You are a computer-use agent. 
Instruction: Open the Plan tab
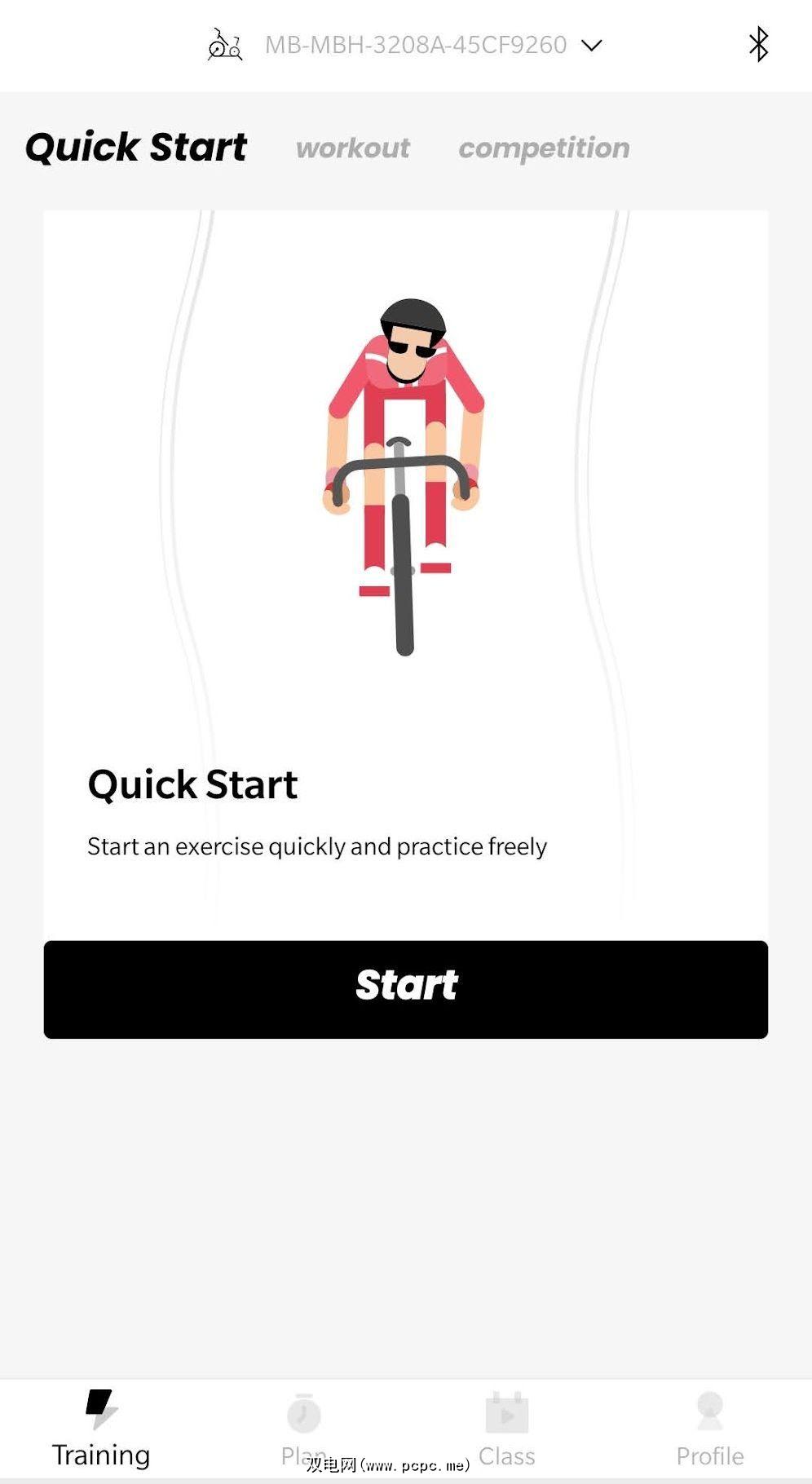click(303, 1429)
